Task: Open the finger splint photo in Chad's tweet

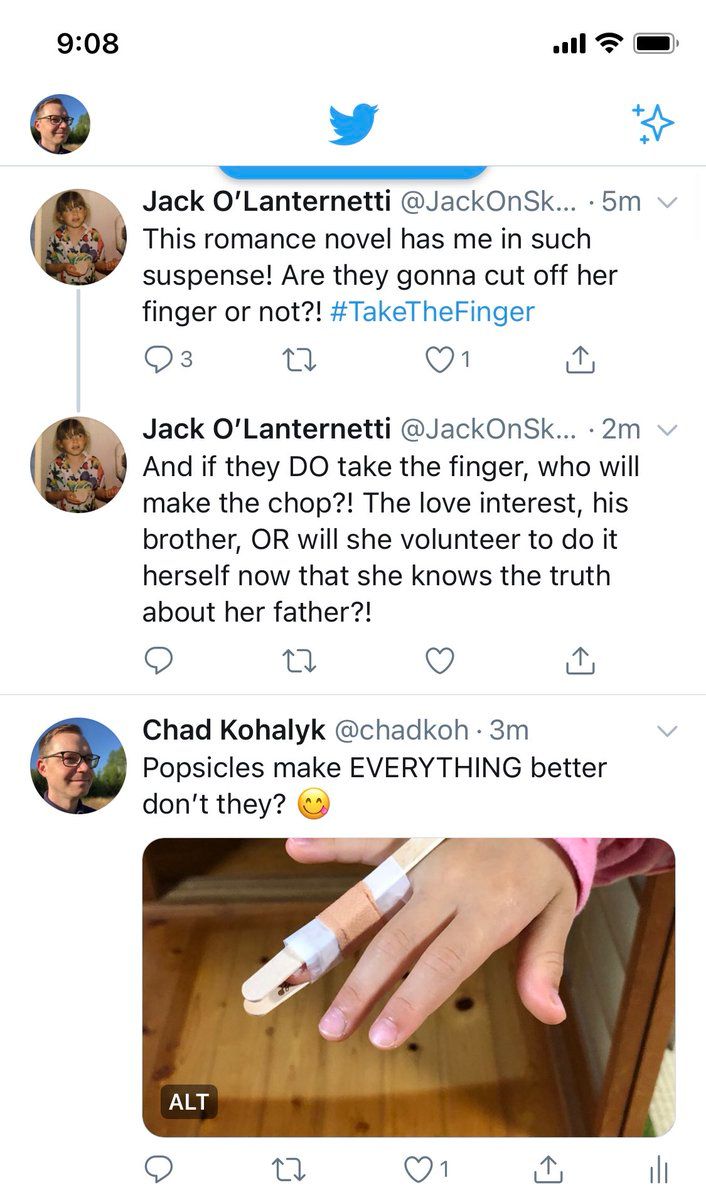Action: pos(409,987)
